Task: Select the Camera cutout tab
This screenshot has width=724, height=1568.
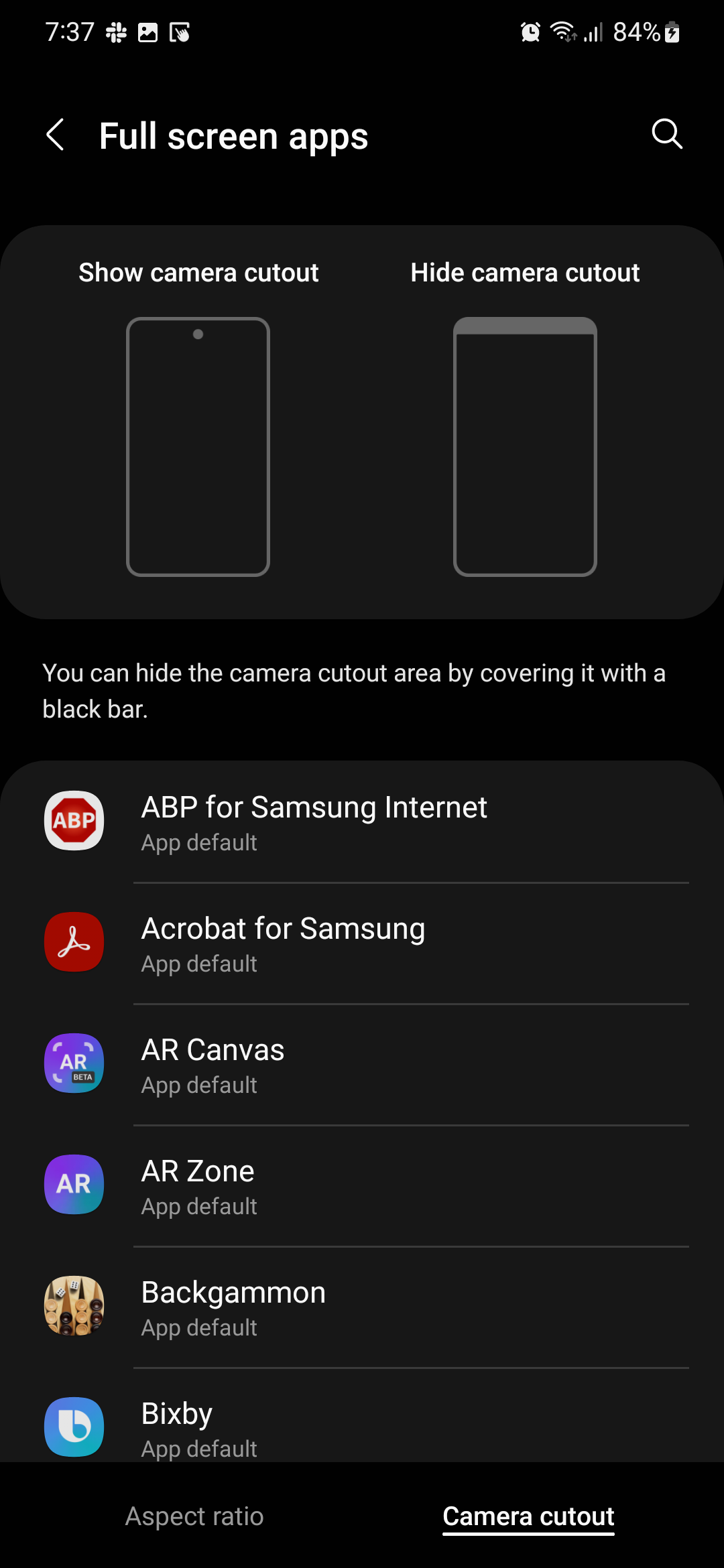Action: (528, 1516)
